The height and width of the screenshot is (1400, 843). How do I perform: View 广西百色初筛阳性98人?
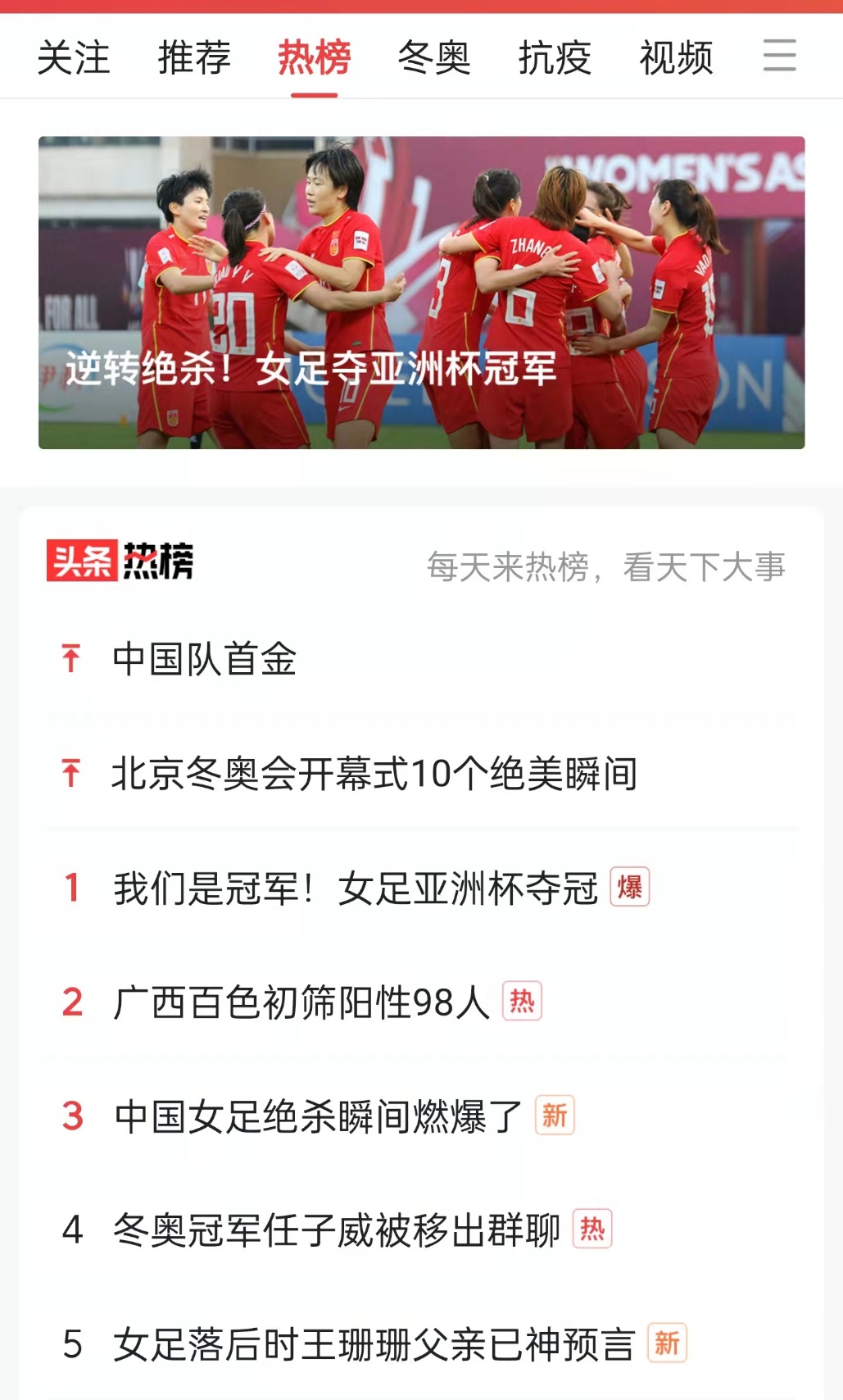pyautogui.click(x=301, y=1002)
